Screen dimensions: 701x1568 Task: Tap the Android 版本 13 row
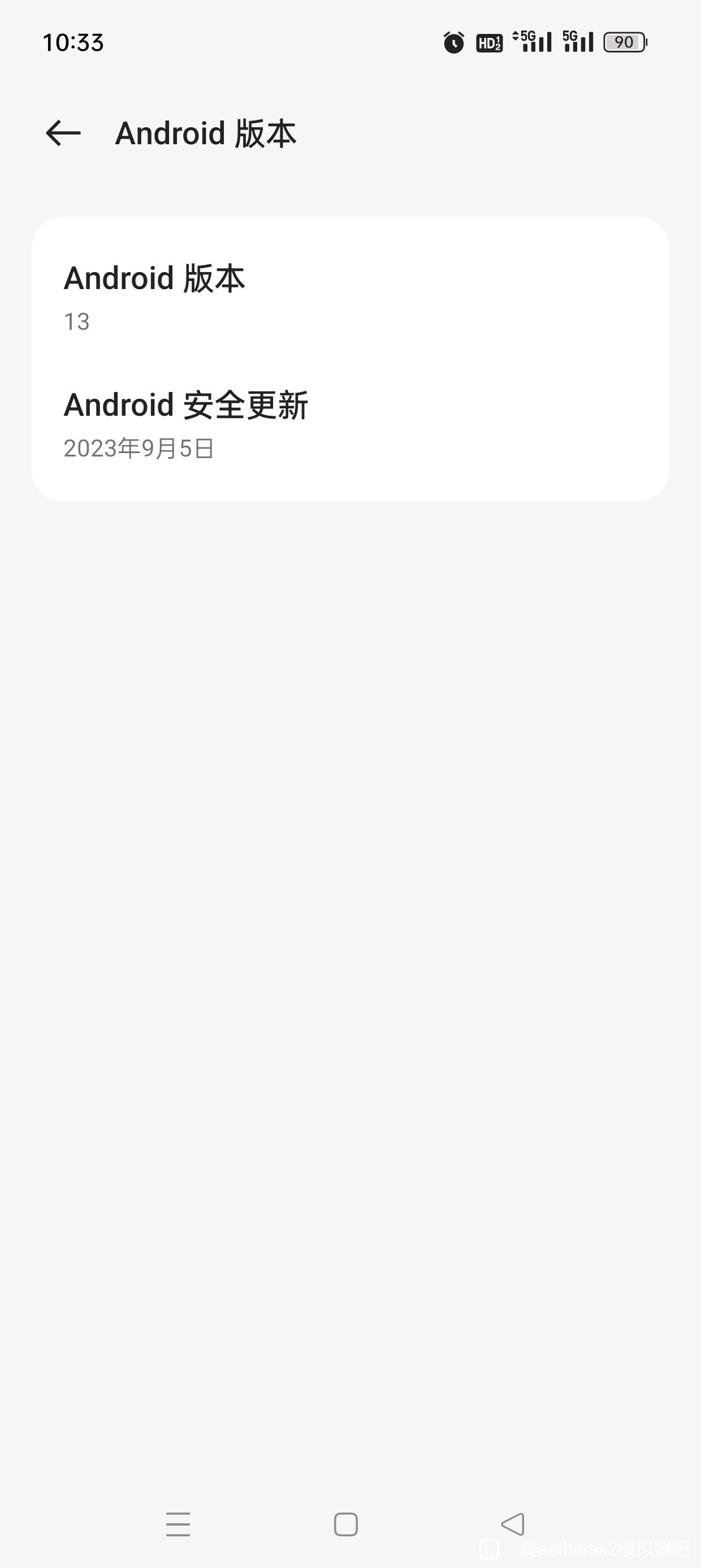(350, 298)
